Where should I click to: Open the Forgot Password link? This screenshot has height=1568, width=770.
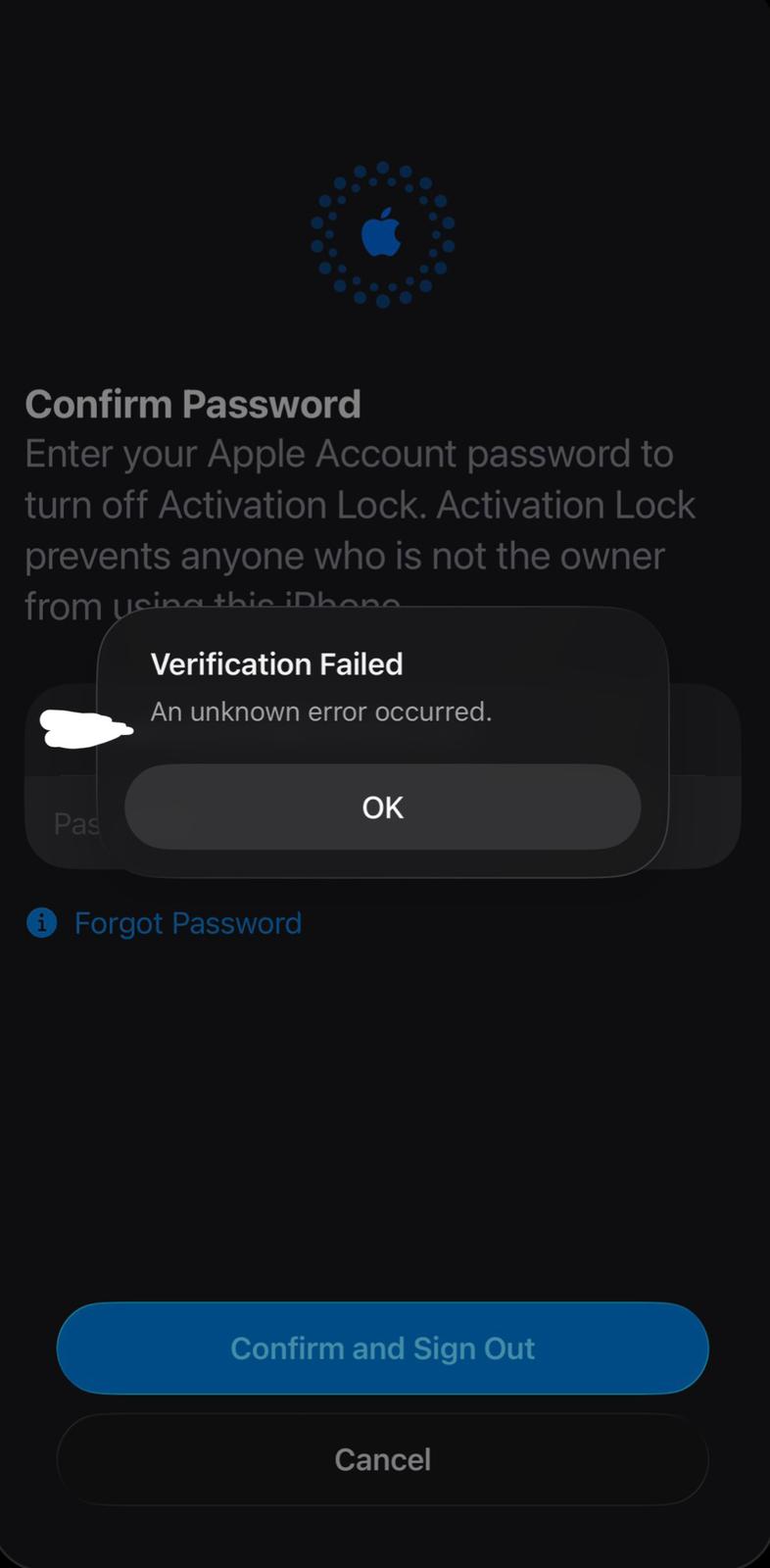tap(187, 923)
